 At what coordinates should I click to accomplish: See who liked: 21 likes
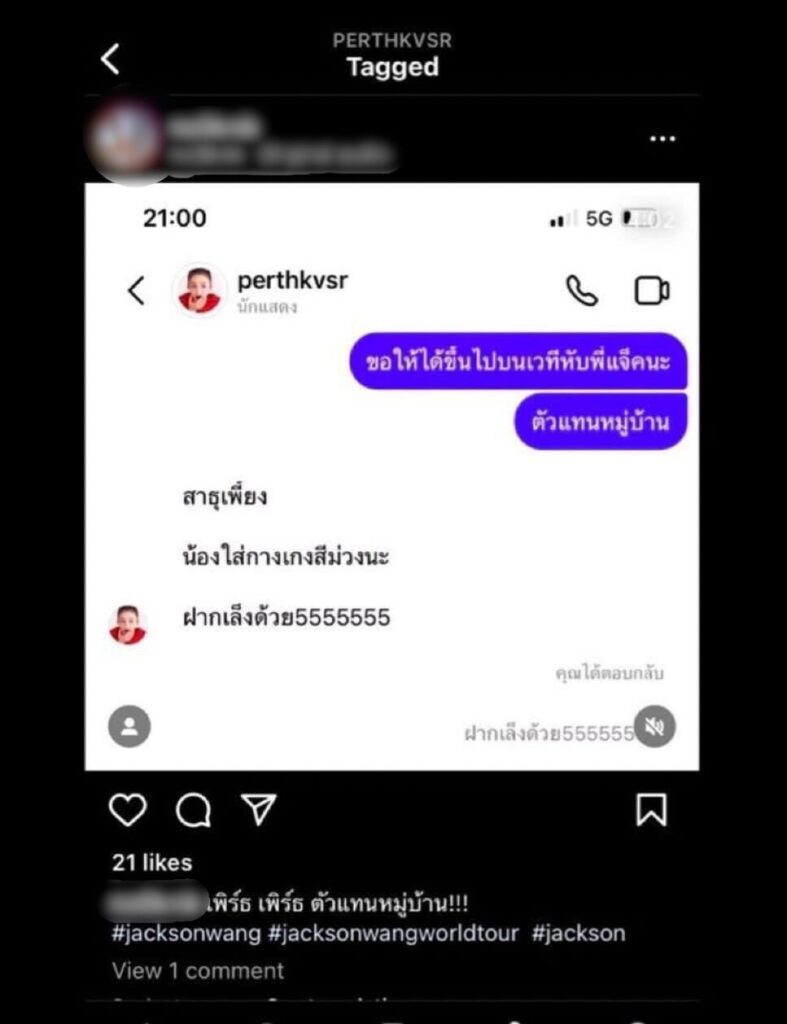(152, 862)
